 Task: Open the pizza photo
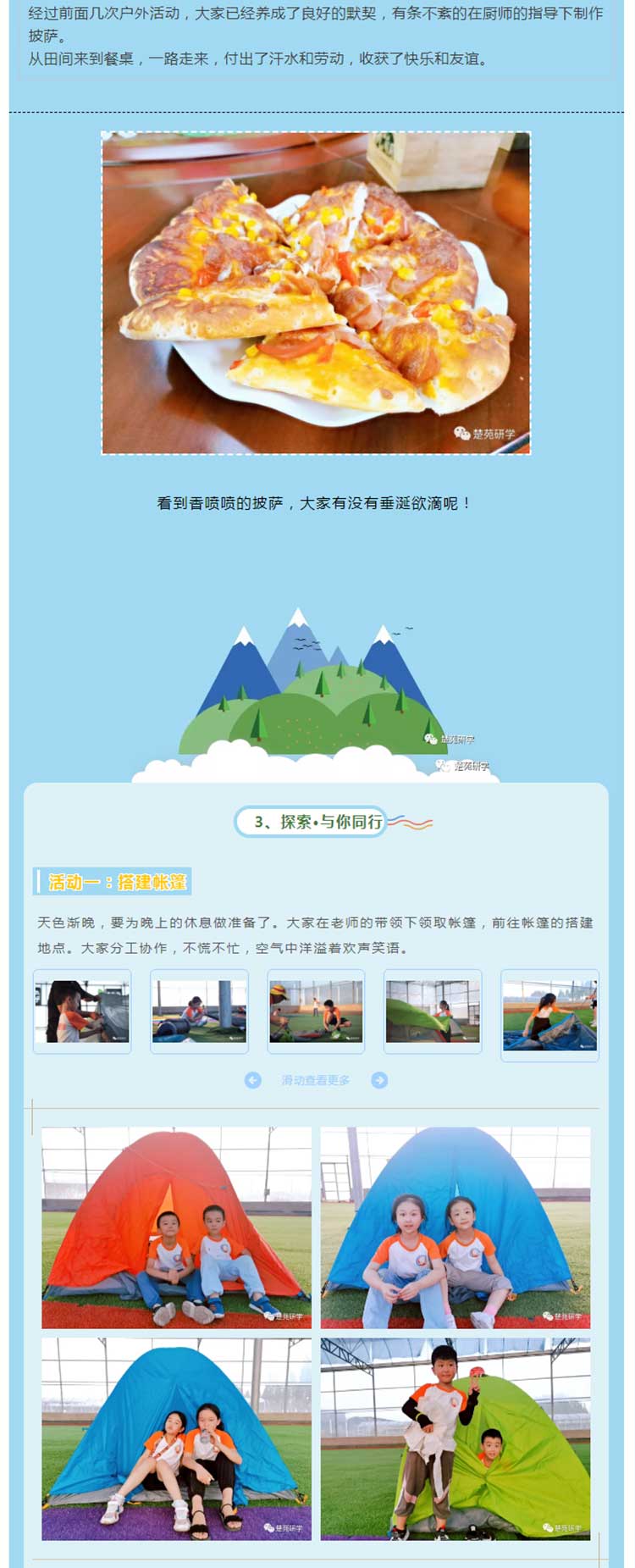tap(316, 293)
